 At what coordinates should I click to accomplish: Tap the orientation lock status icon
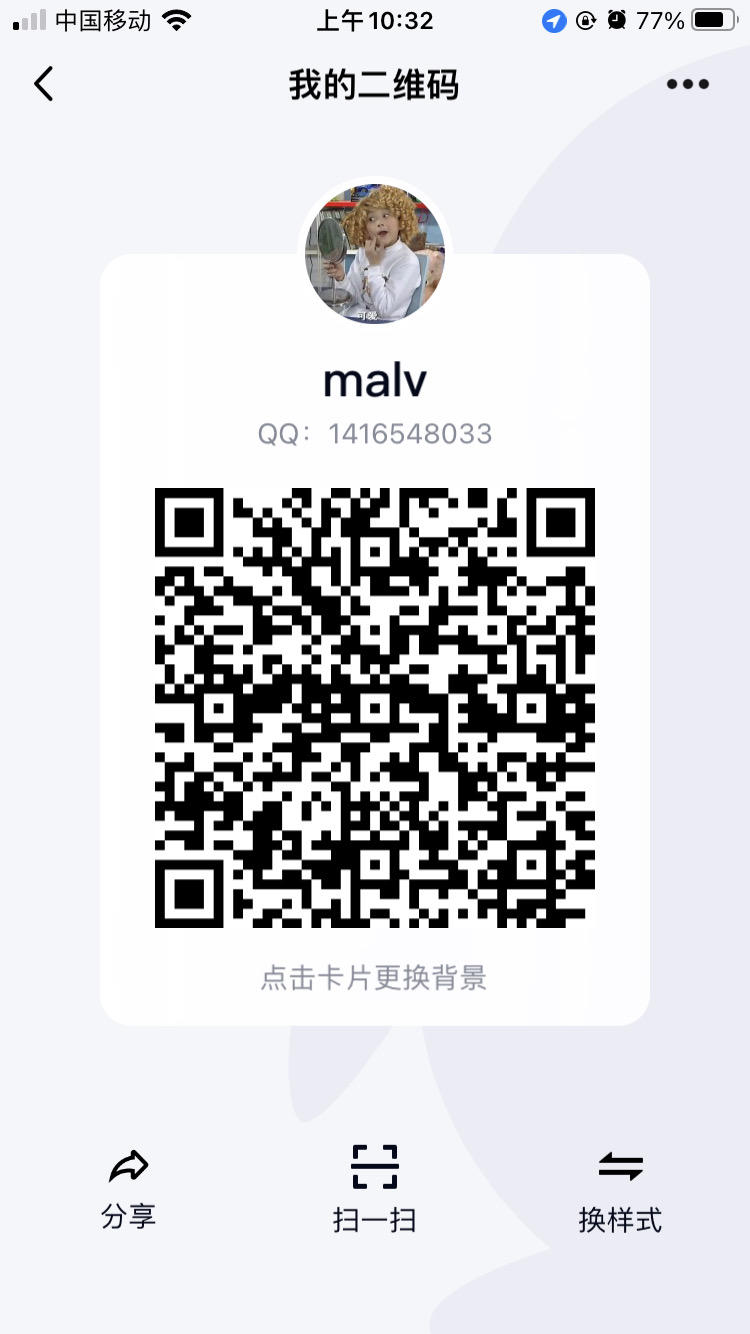(x=585, y=20)
